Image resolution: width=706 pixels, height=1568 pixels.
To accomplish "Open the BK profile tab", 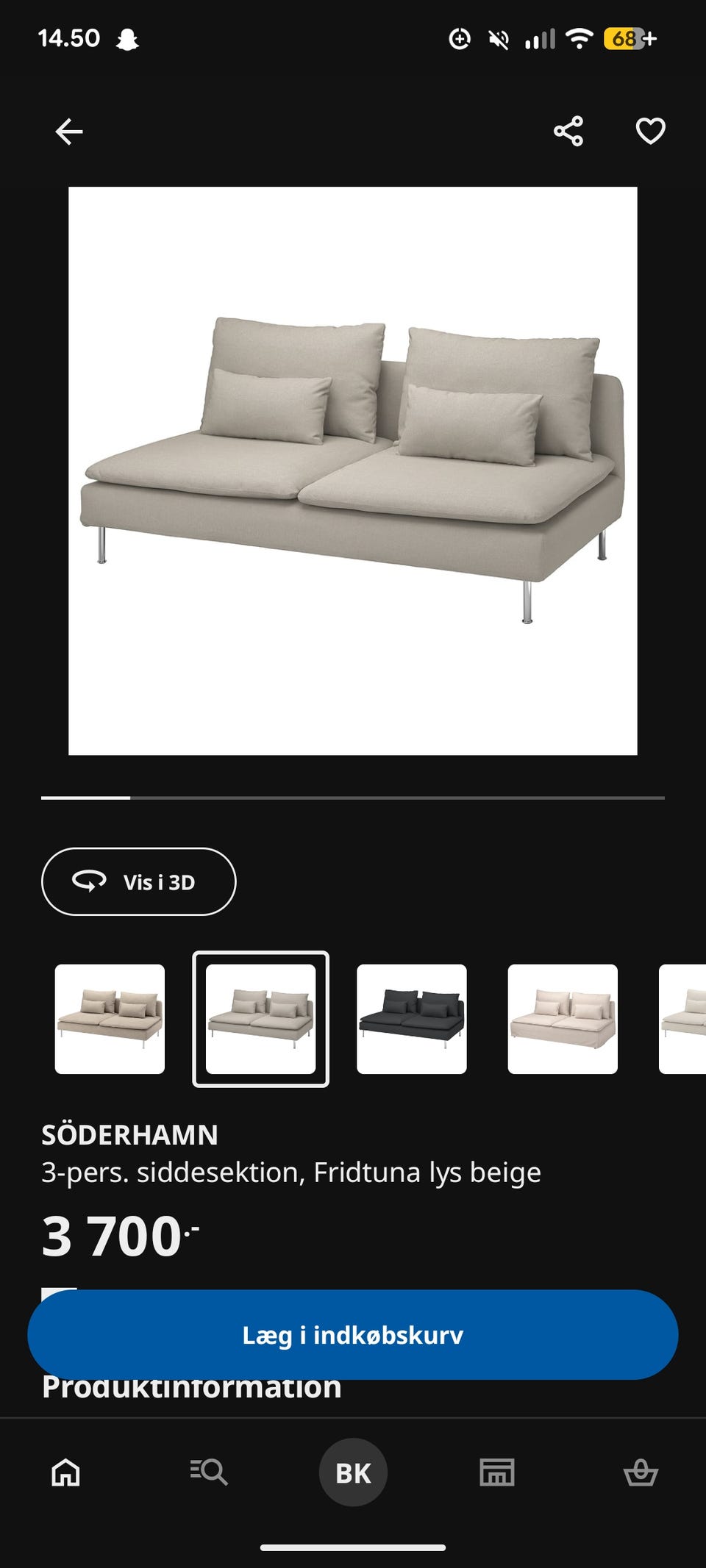I will (x=353, y=1473).
